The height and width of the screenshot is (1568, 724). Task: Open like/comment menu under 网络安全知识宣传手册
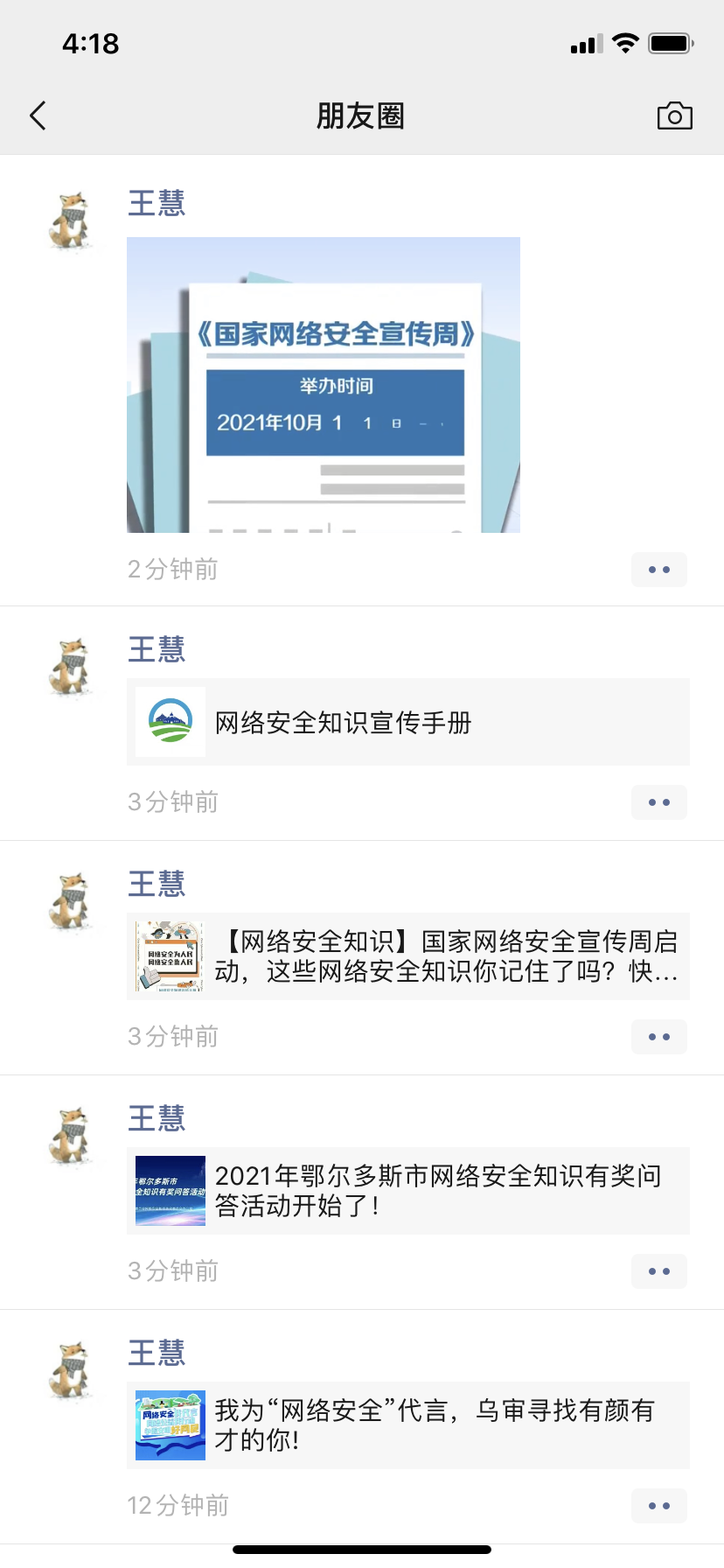pos(658,802)
